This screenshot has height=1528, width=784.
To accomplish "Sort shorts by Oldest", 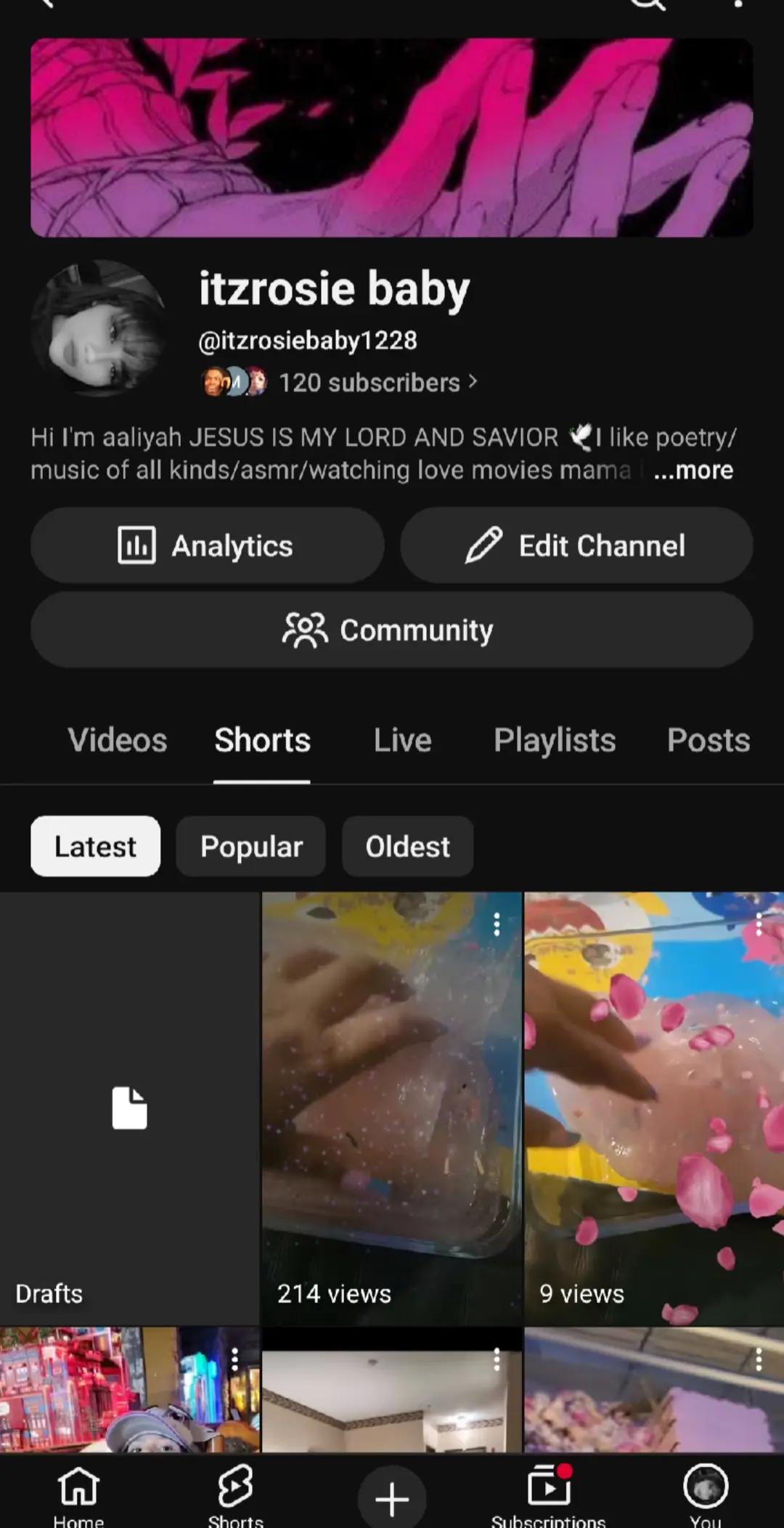I will click(x=408, y=846).
